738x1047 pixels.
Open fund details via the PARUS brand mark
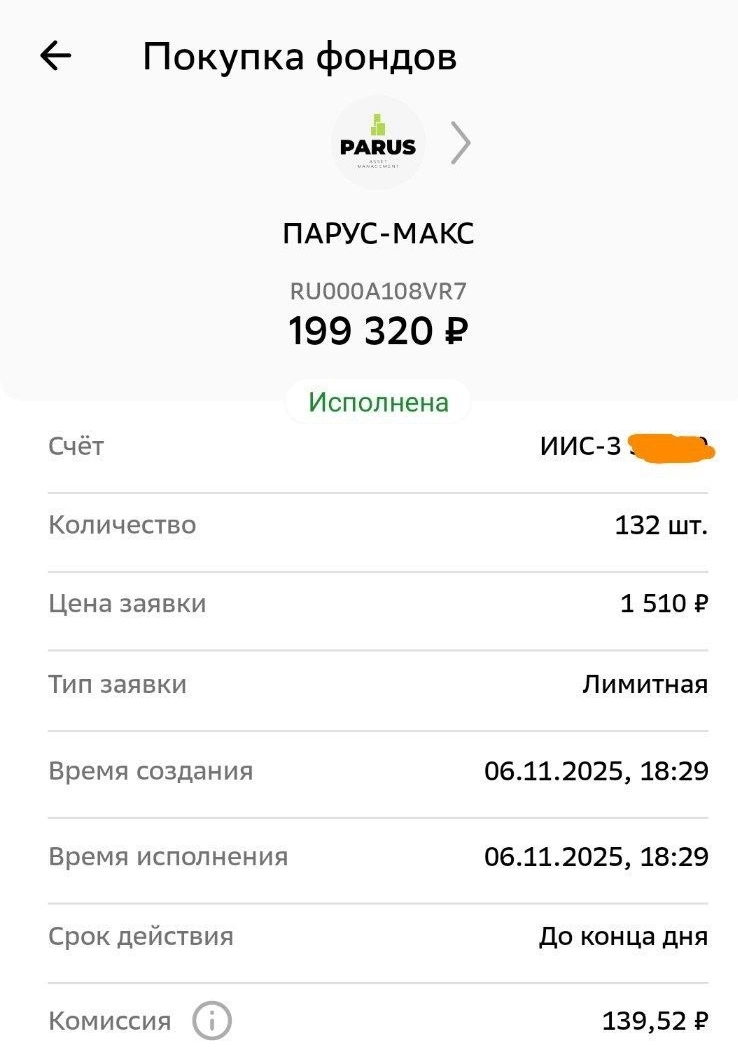tap(377, 142)
